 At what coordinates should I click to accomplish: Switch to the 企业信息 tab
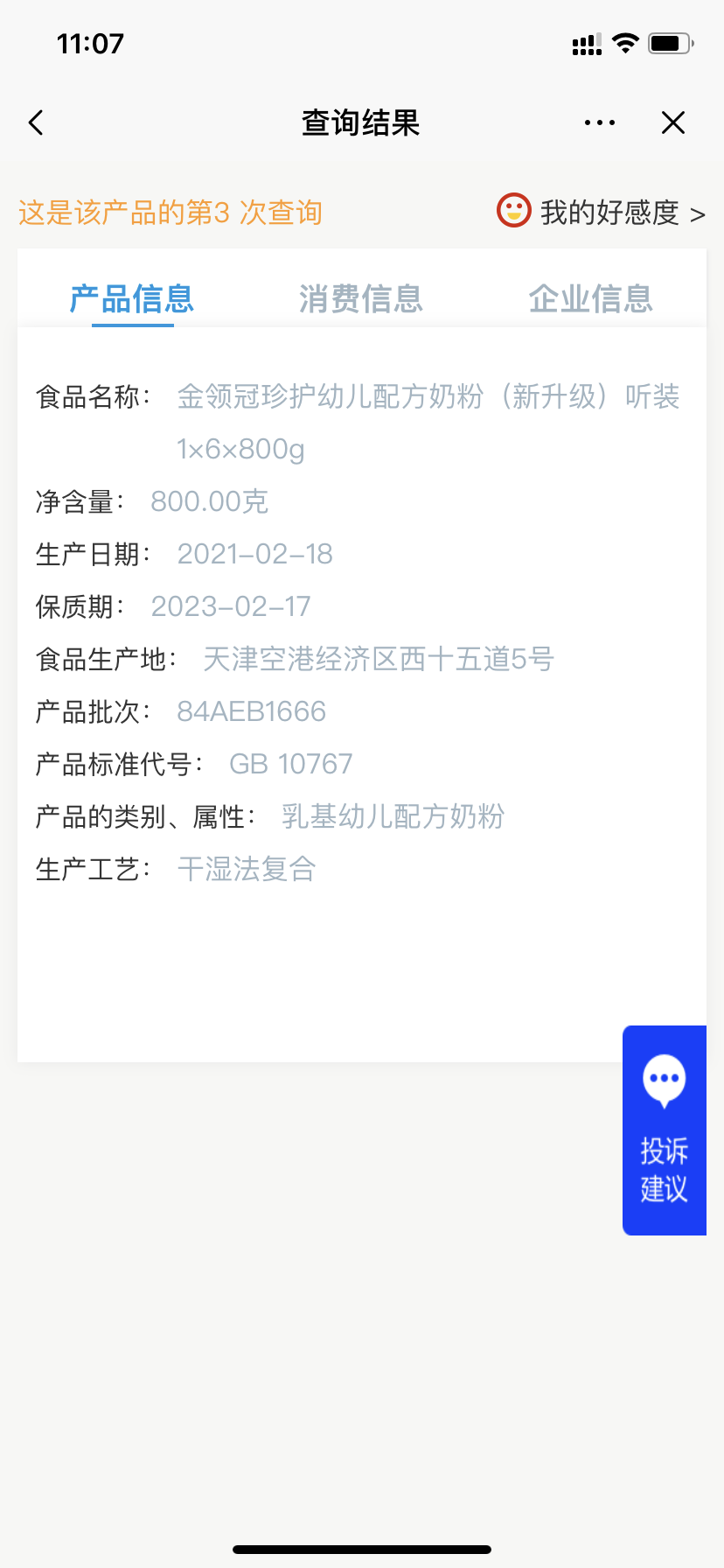[591, 299]
